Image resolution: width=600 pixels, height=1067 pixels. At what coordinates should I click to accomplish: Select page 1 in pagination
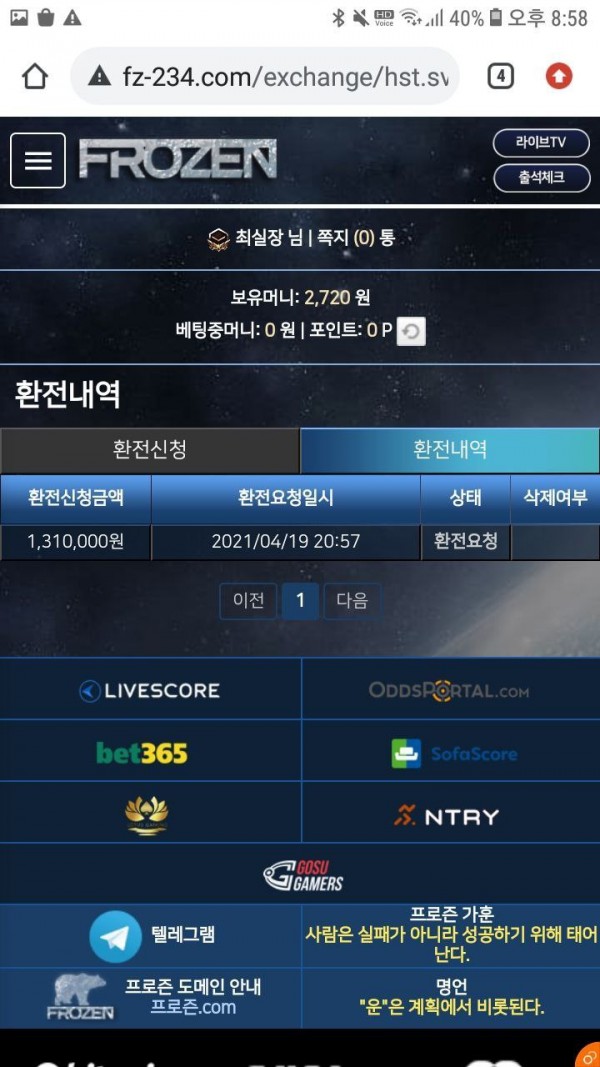(300, 600)
